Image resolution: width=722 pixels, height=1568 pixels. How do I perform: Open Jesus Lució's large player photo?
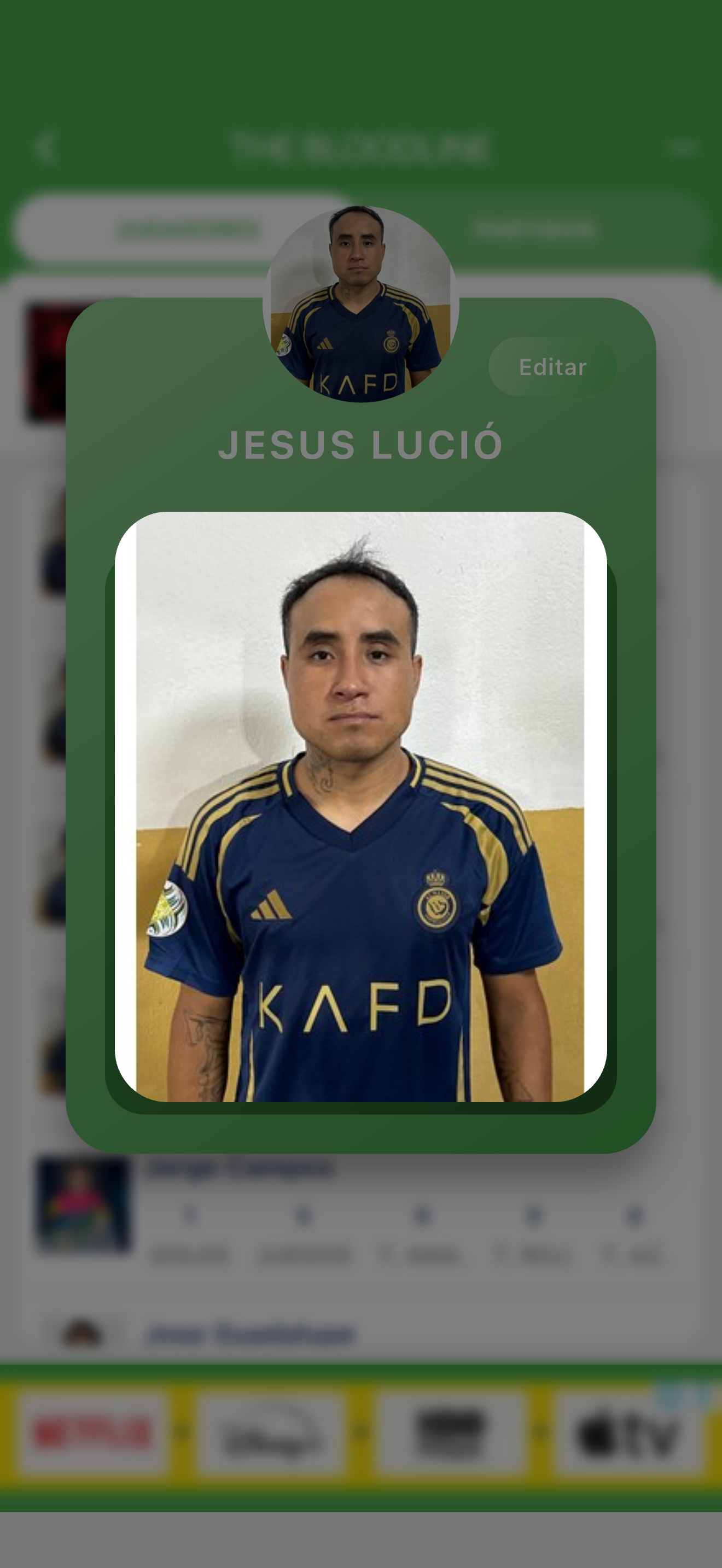360,806
